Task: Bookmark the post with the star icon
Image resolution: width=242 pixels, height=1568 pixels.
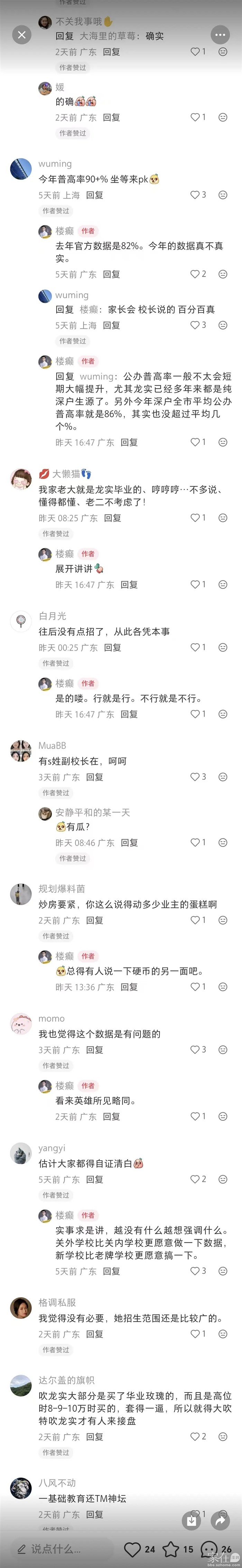Action: pyautogui.click(x=171, y=1549)
